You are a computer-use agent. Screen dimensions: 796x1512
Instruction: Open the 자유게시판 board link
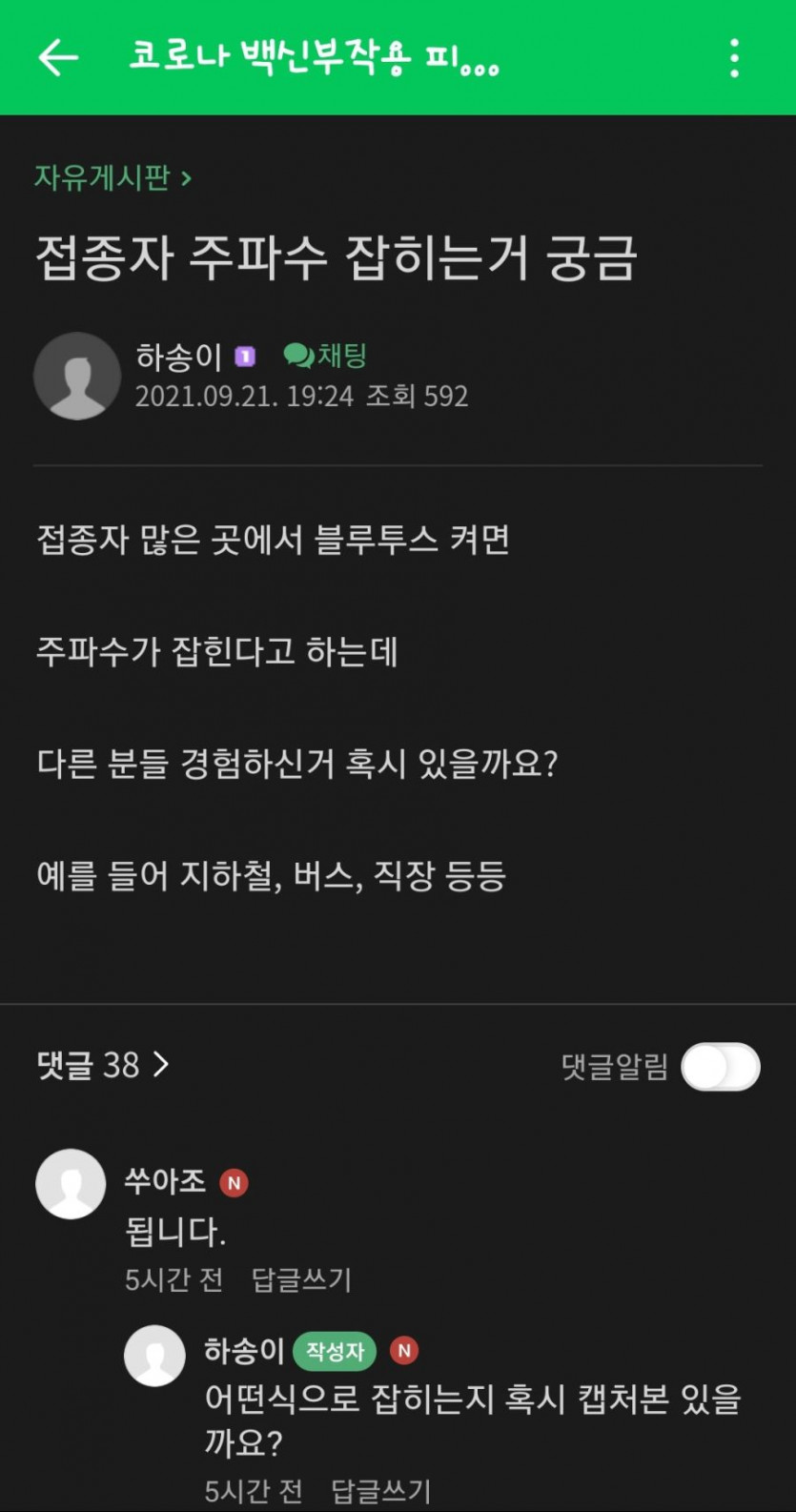[x=112, y=177]
